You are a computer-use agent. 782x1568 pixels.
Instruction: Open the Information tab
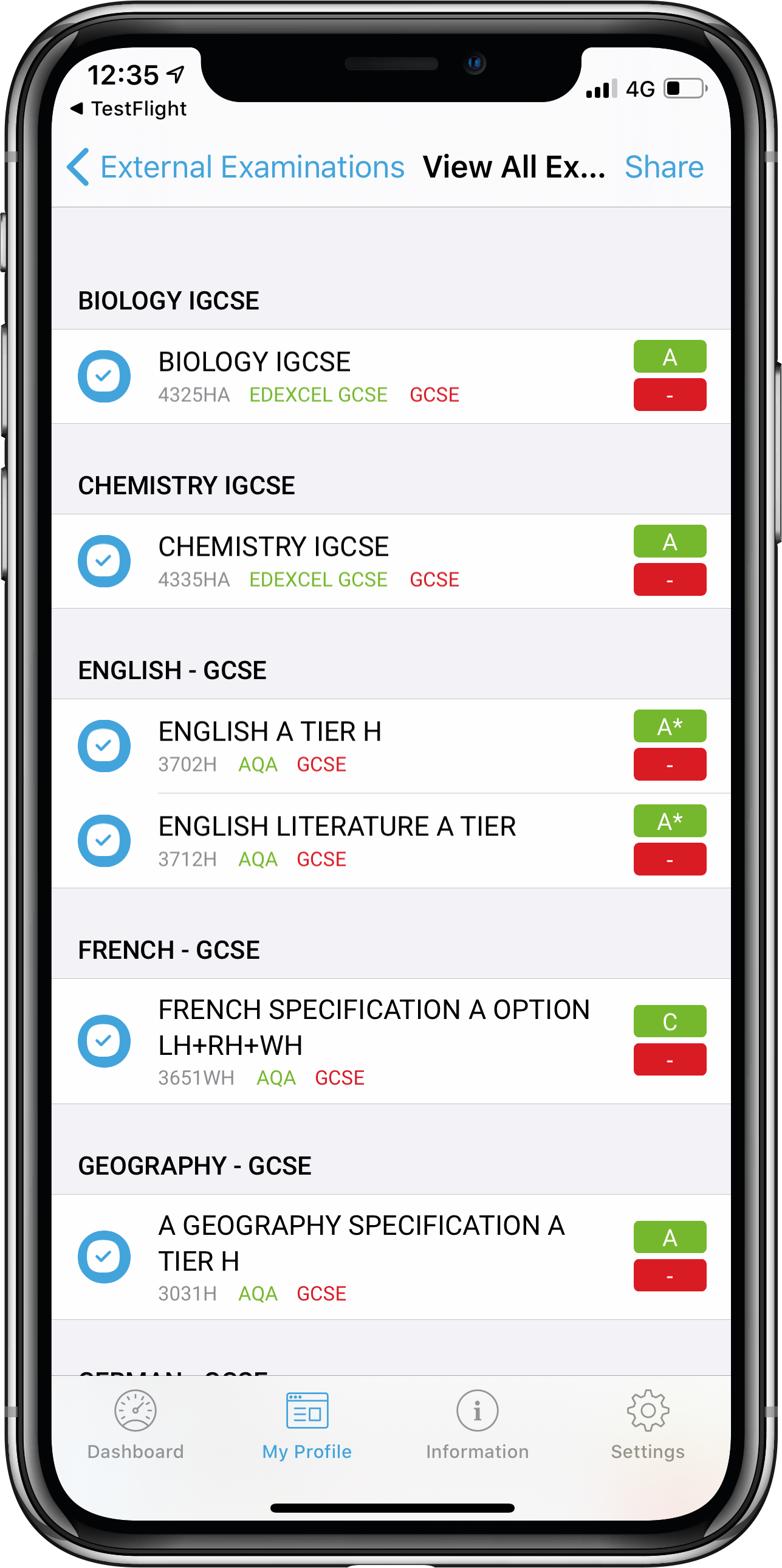coord(478,1425)
